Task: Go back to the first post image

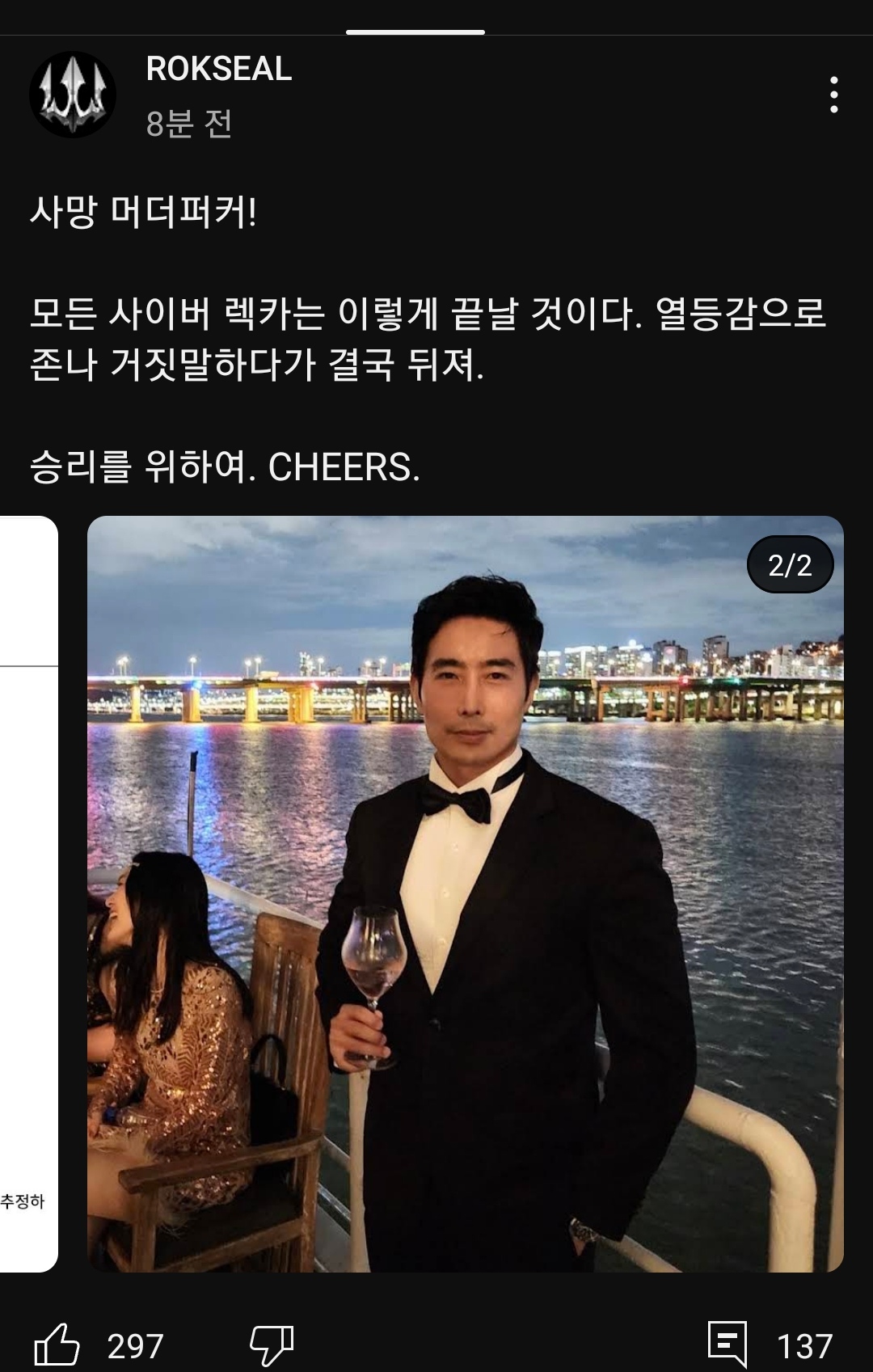Action: tap(29, 893)
